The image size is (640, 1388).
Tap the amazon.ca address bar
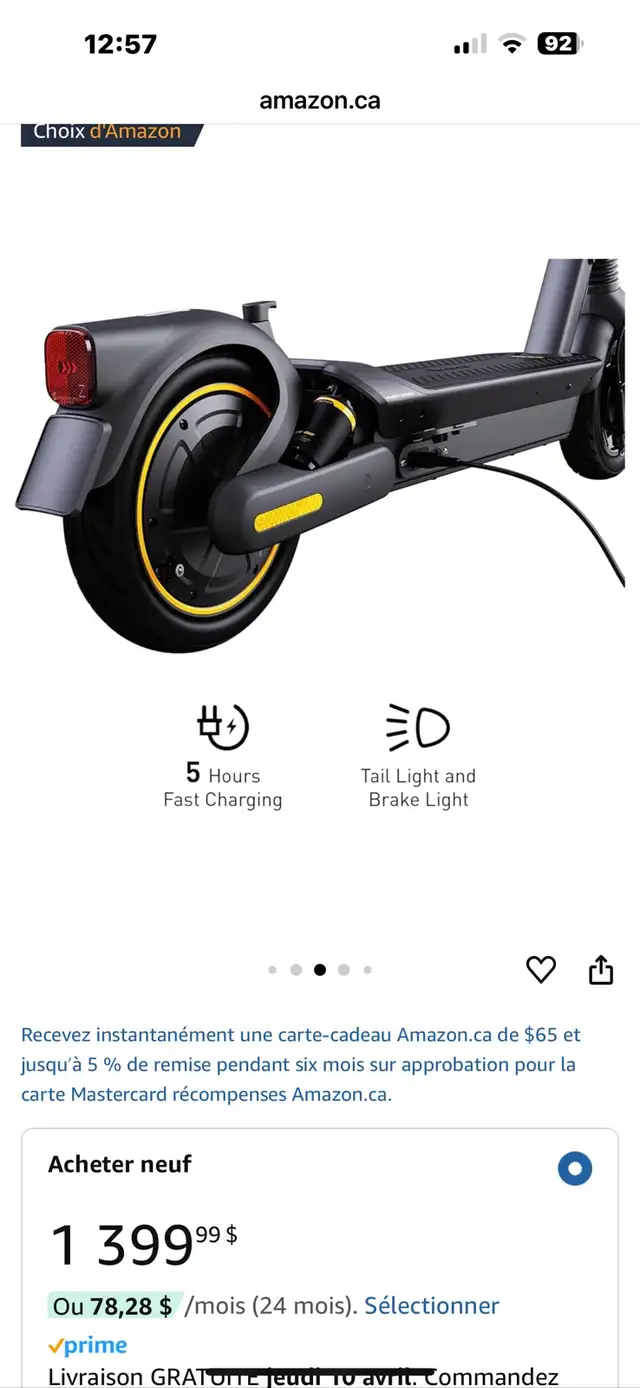pos(320,100)
